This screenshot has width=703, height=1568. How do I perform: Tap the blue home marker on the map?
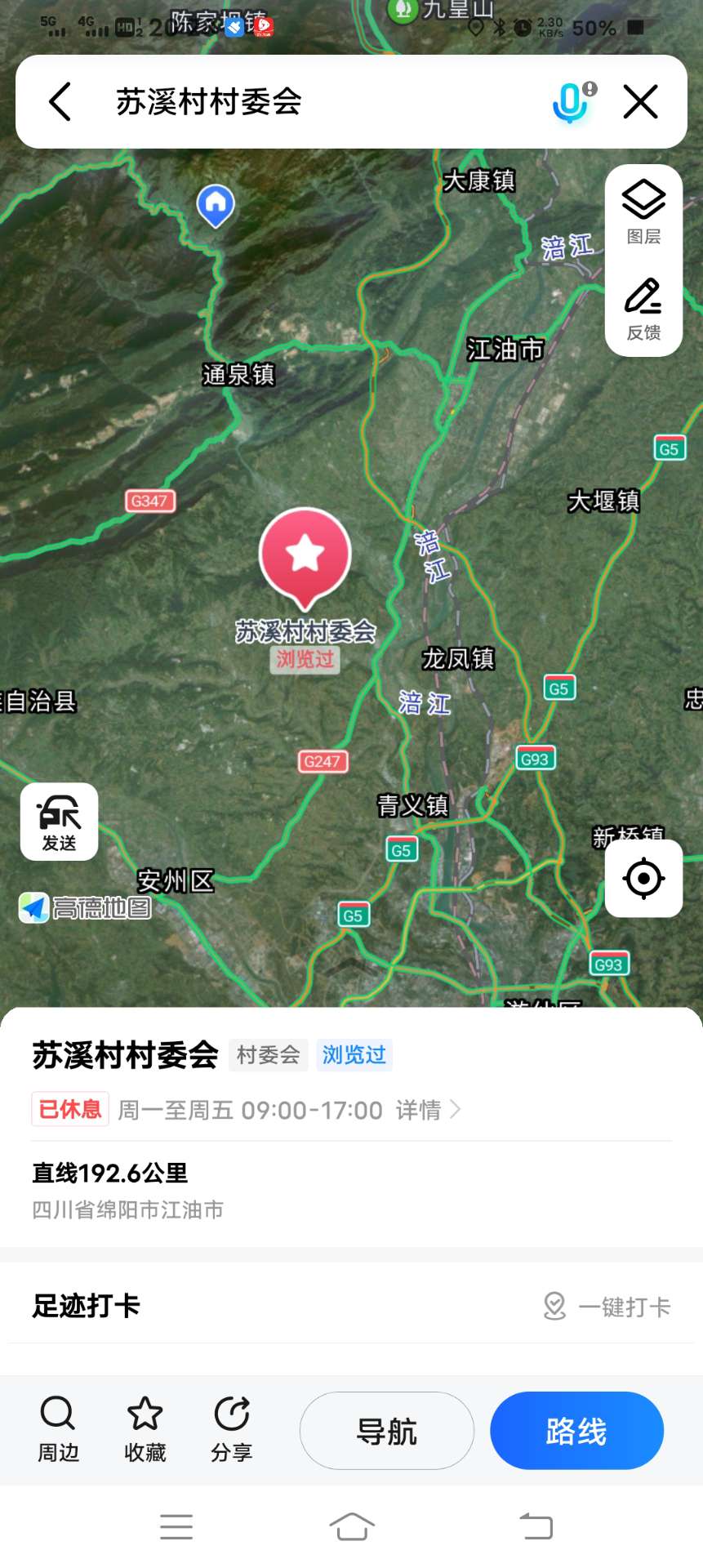pos(216,204)
